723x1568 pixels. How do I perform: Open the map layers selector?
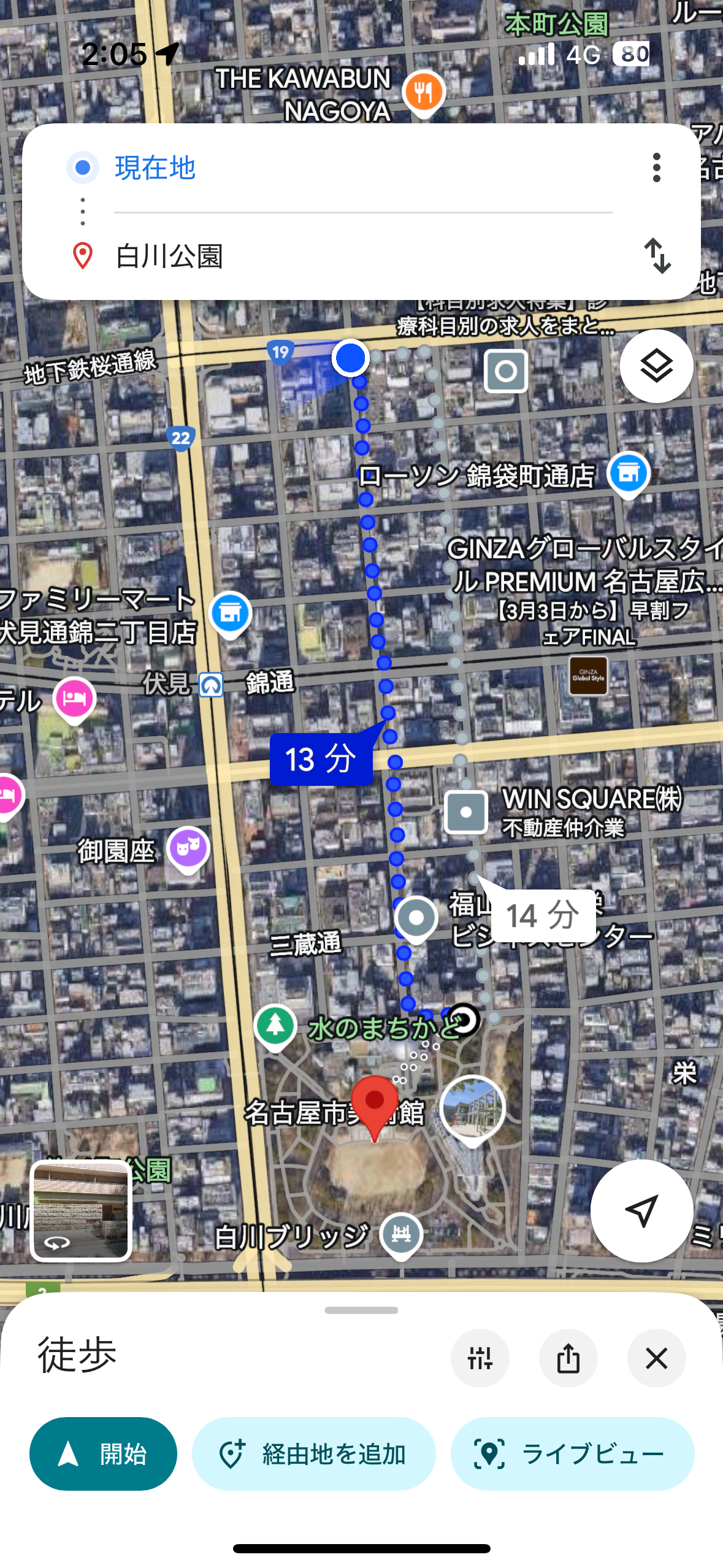click(x=656, y=366)
